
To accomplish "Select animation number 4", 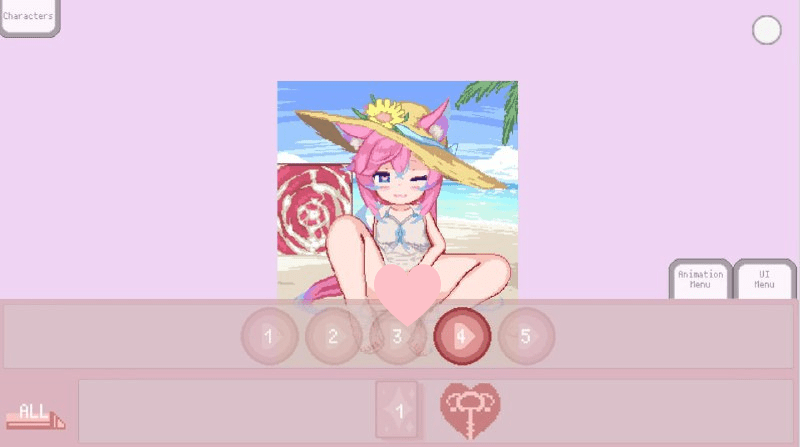I will tap(462, 336).
